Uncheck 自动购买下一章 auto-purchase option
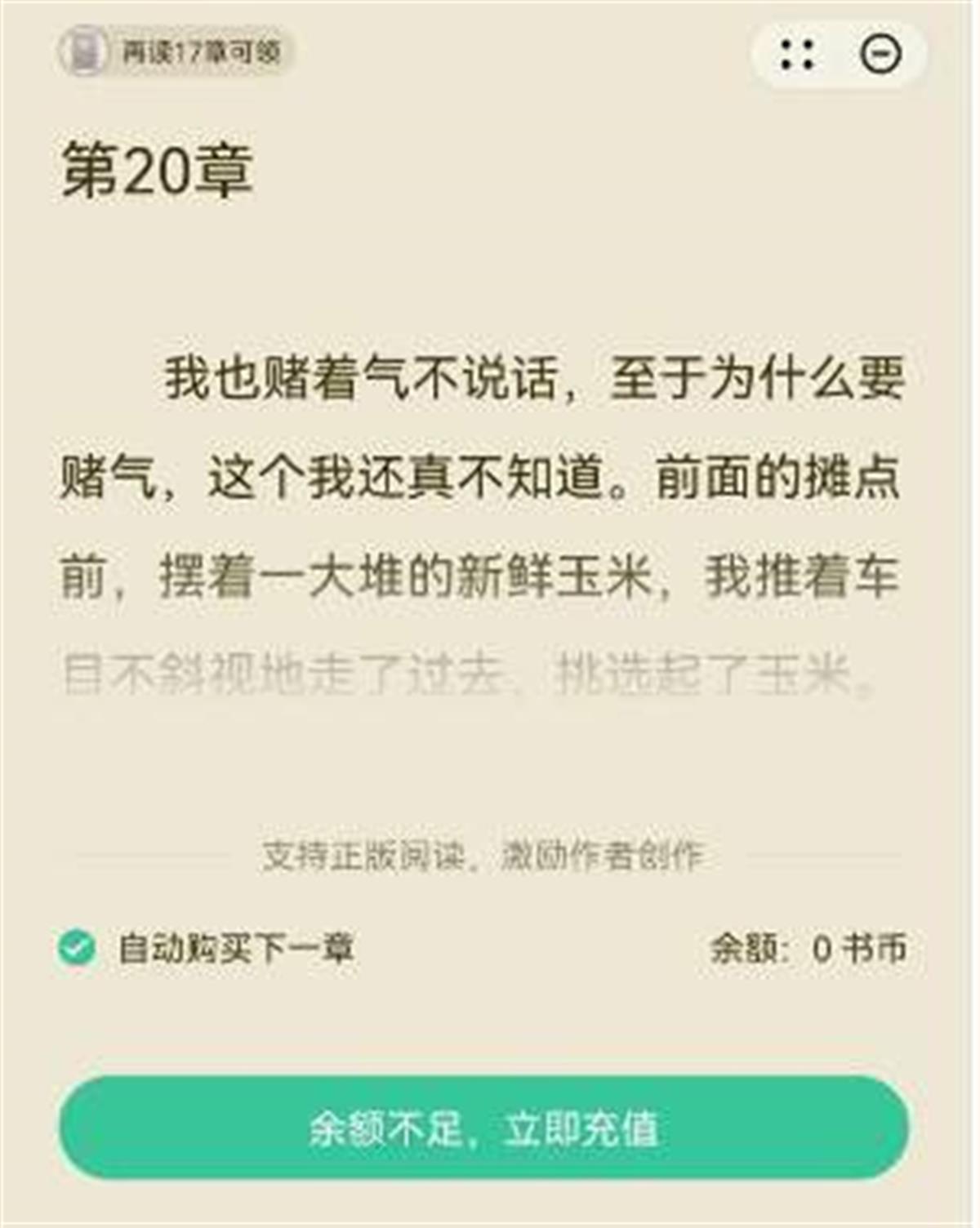The image size is (980, 1228). click(78, 948)
